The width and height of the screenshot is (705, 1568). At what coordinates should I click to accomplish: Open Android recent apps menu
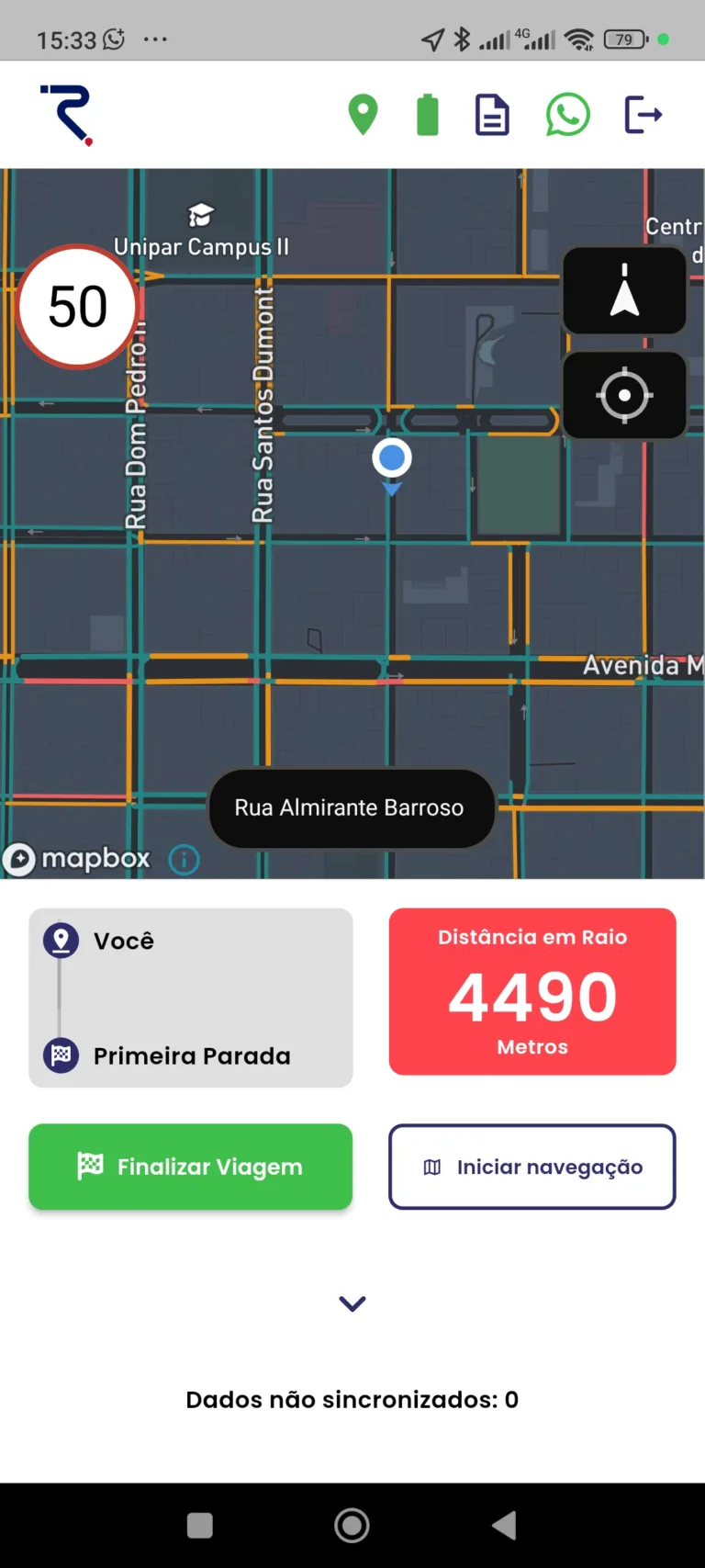coord(199,1525)
